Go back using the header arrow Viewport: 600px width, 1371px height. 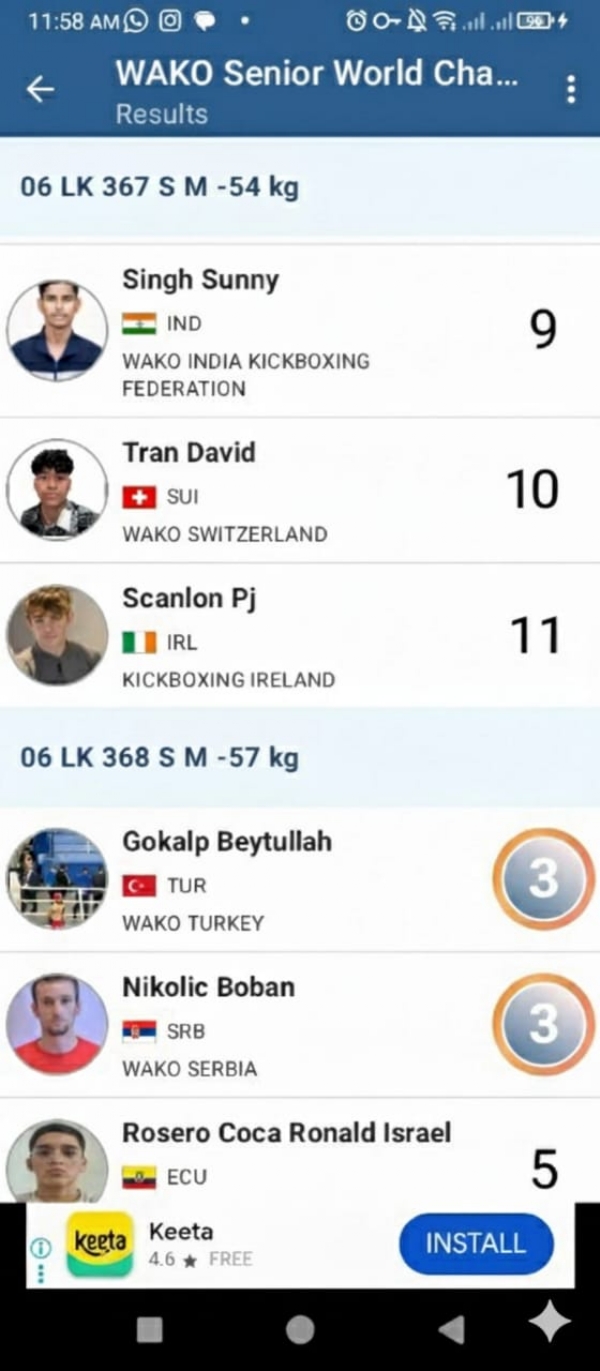[x=40, y=89]
